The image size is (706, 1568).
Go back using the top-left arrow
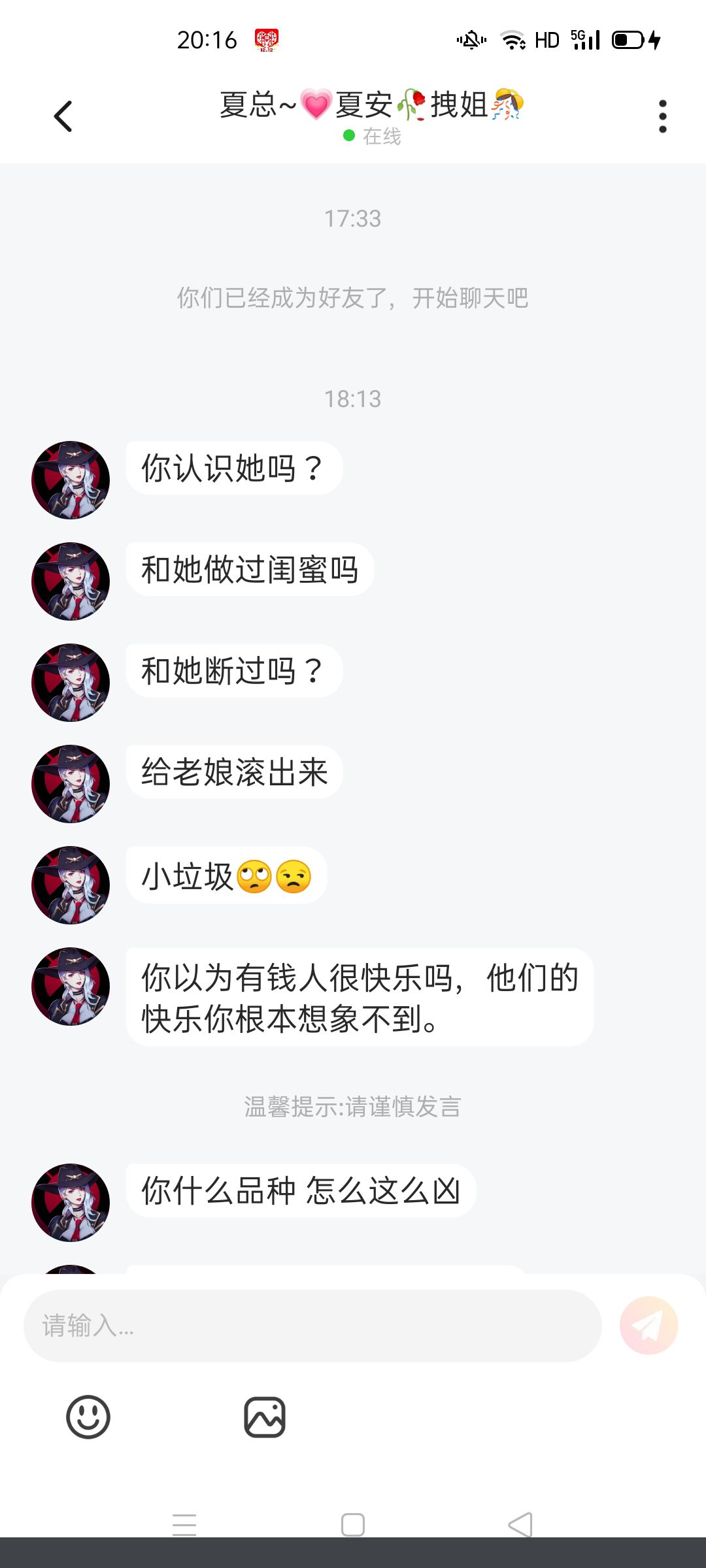coord(63,117)
